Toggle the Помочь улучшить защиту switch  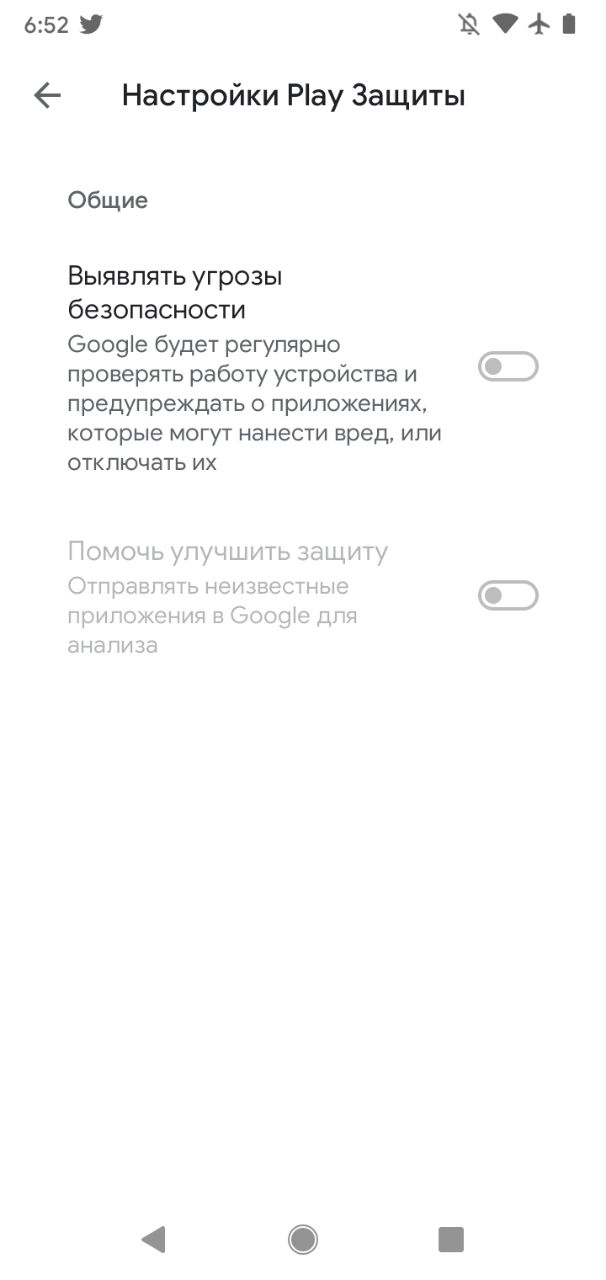coord(508,597)
